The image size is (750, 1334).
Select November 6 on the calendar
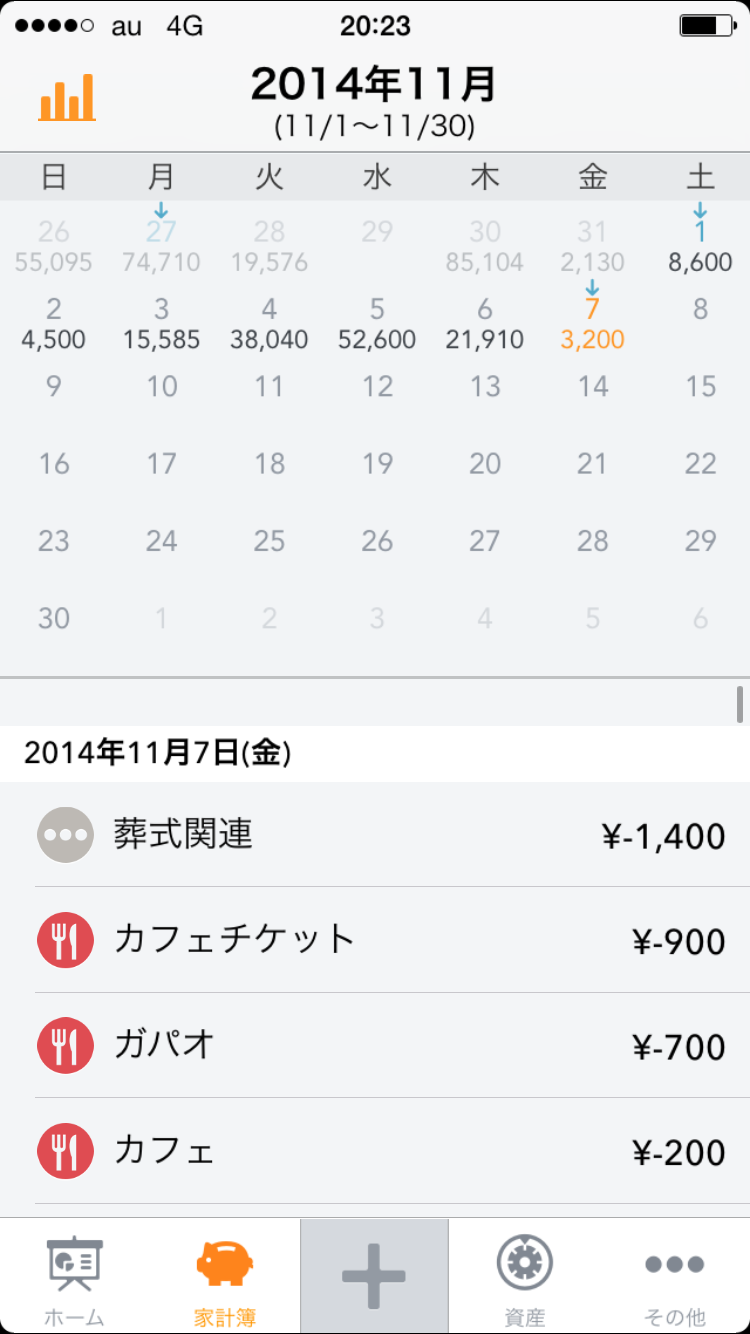(485, 323)
